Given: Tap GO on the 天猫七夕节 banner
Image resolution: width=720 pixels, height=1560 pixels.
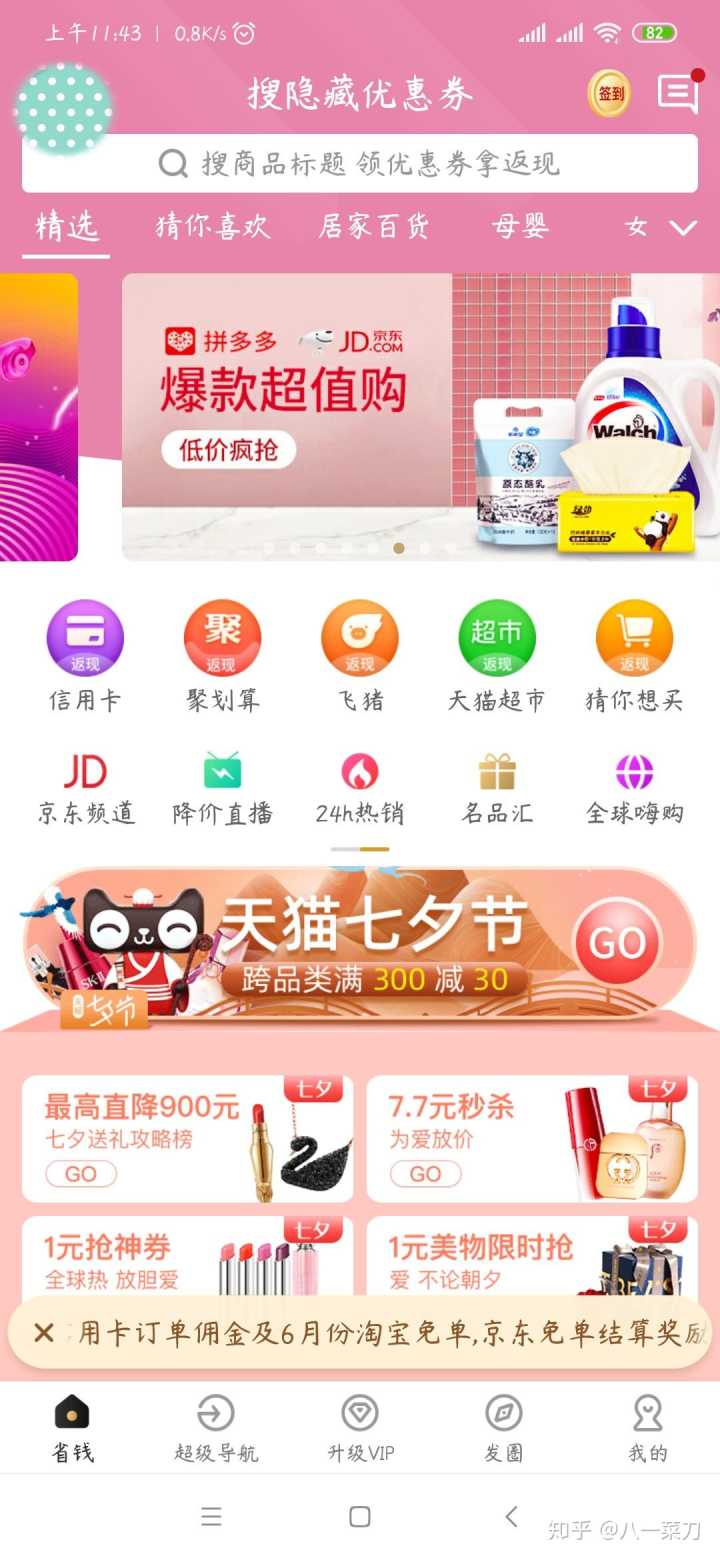Looking at the screenshot, I should coord(617,943).
